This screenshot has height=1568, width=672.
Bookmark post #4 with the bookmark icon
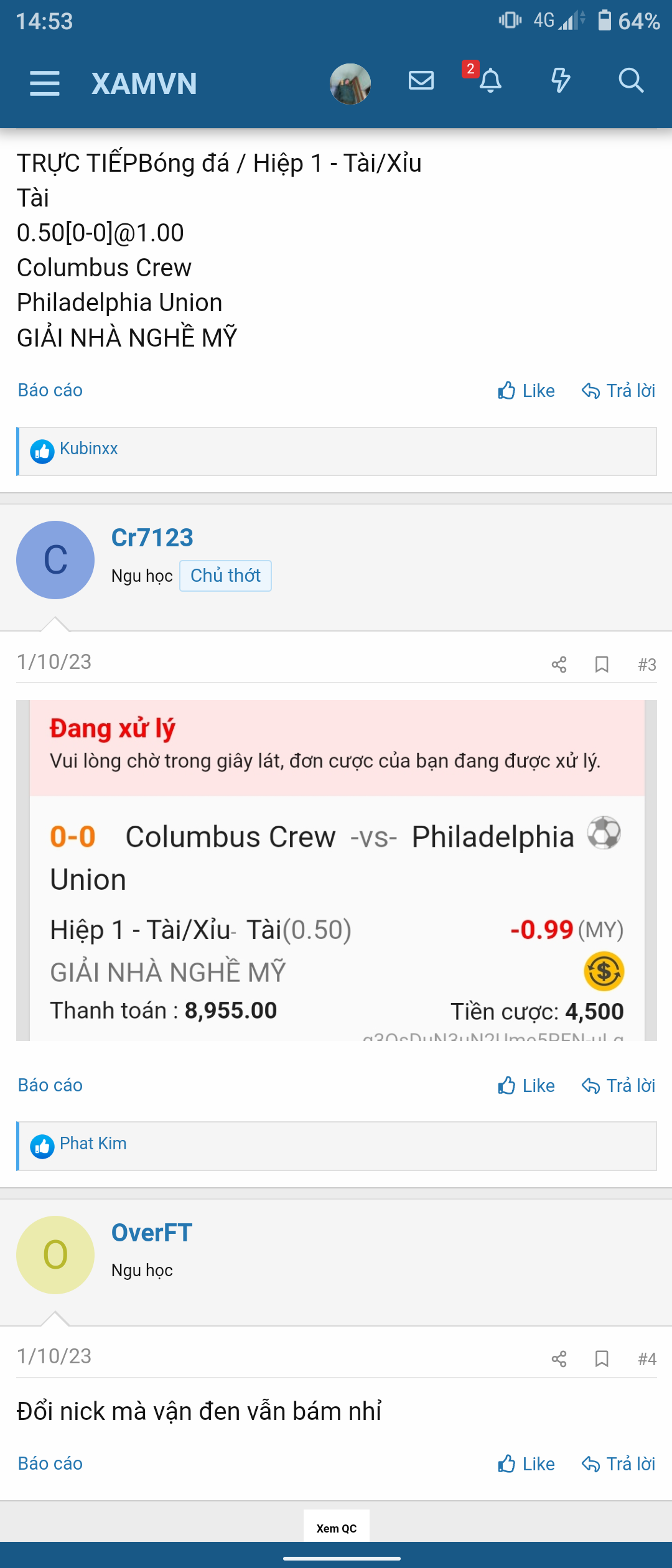[601, 1359]
